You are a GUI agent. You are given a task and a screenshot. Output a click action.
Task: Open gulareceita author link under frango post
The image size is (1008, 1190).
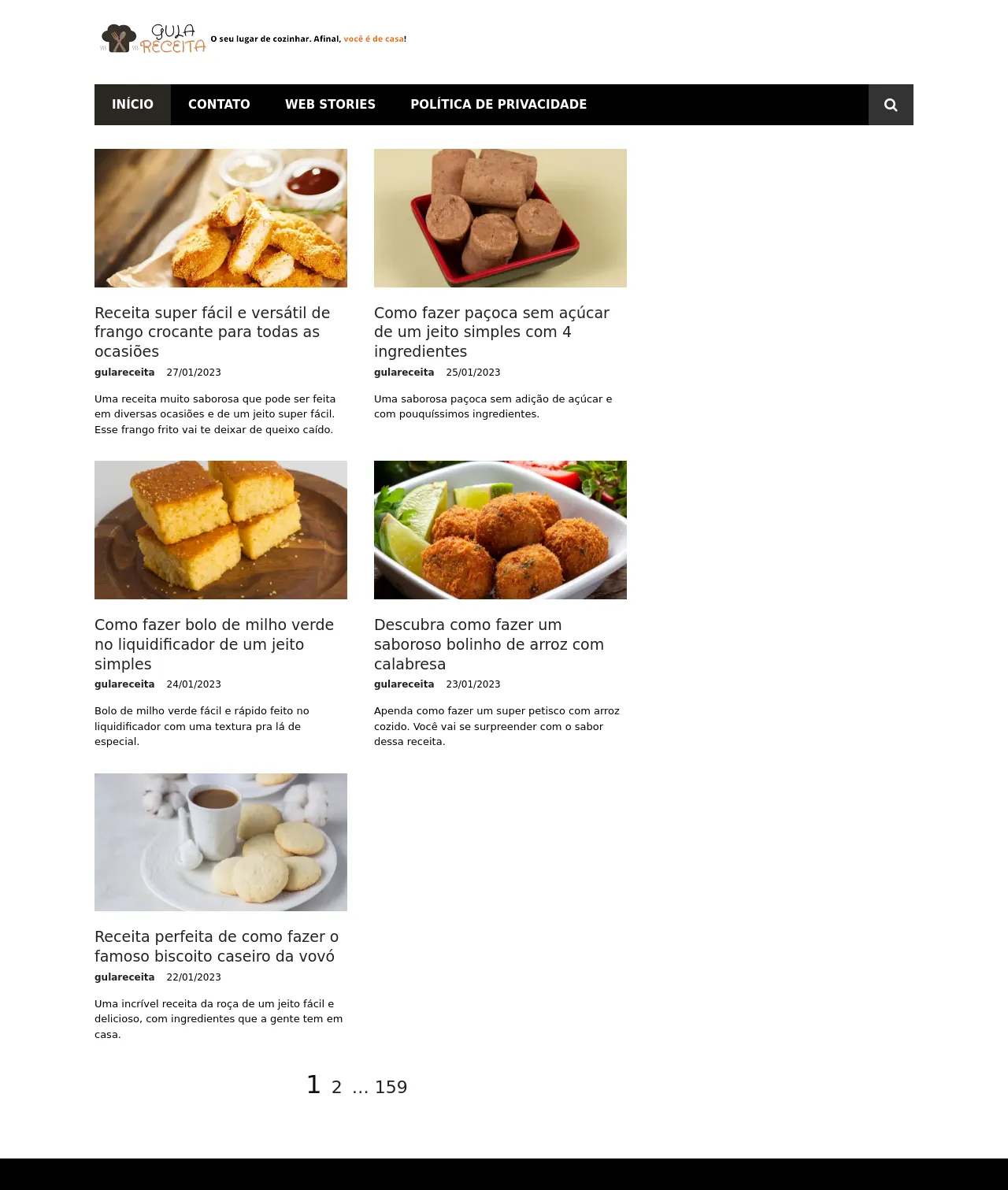[124, 373]
